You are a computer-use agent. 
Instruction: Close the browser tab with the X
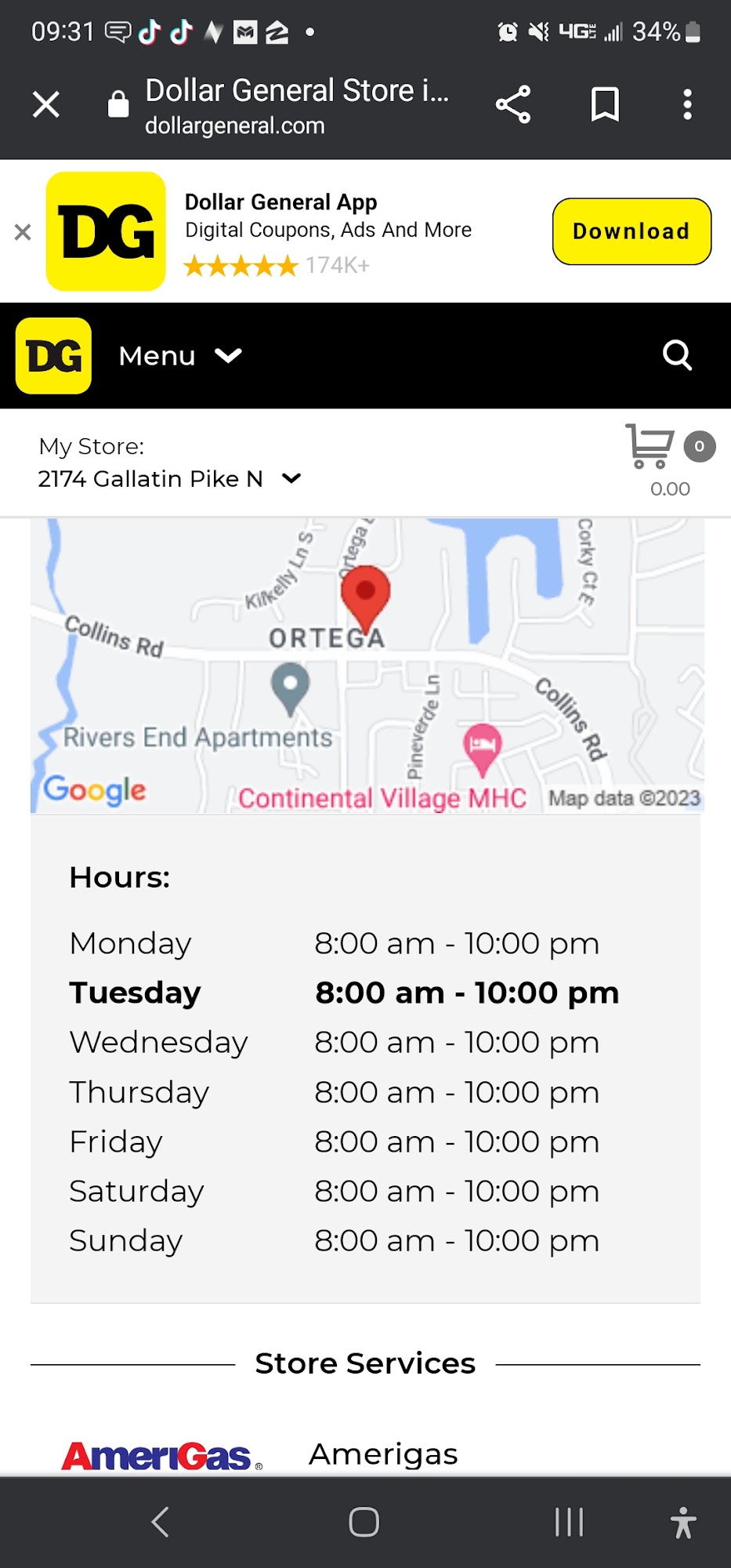[46, 104]
